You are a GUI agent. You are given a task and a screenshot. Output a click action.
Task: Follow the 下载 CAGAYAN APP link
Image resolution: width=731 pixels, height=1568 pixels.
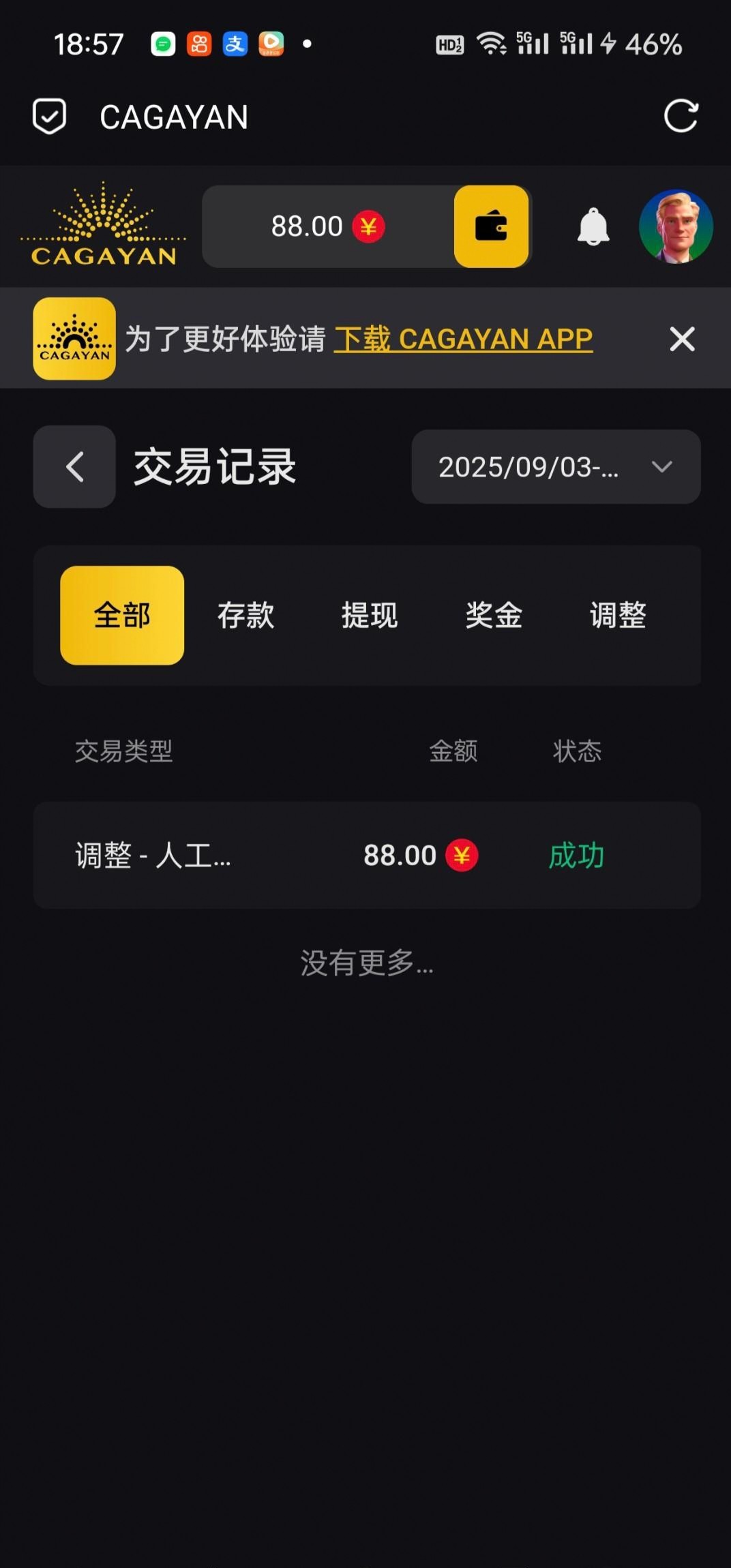pos(463,339)
